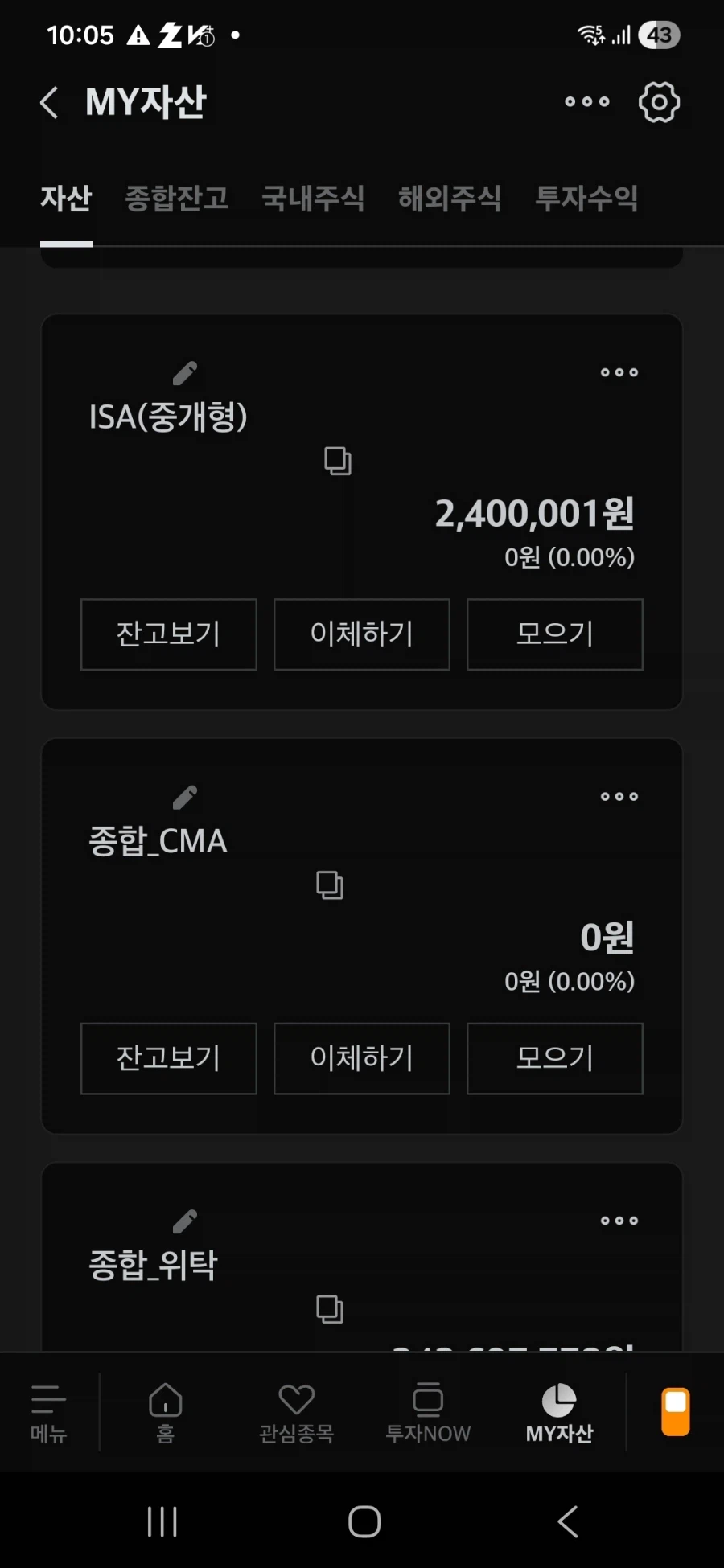Switch to the 해외주식 tab
The height and width of the screenshot is (1568, 724).
click(x=450, y=199)
